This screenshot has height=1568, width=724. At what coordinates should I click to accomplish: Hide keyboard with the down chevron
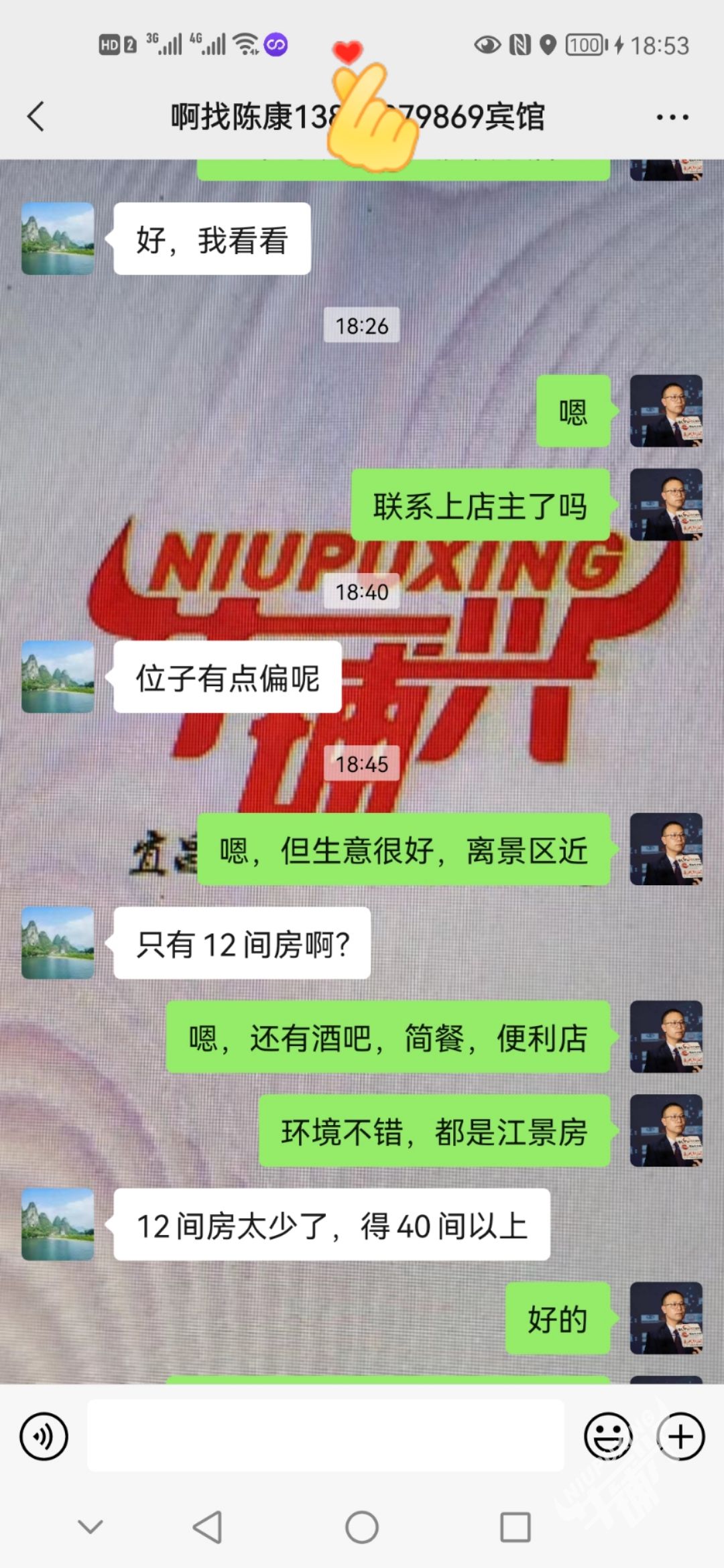pos(90,1527)
